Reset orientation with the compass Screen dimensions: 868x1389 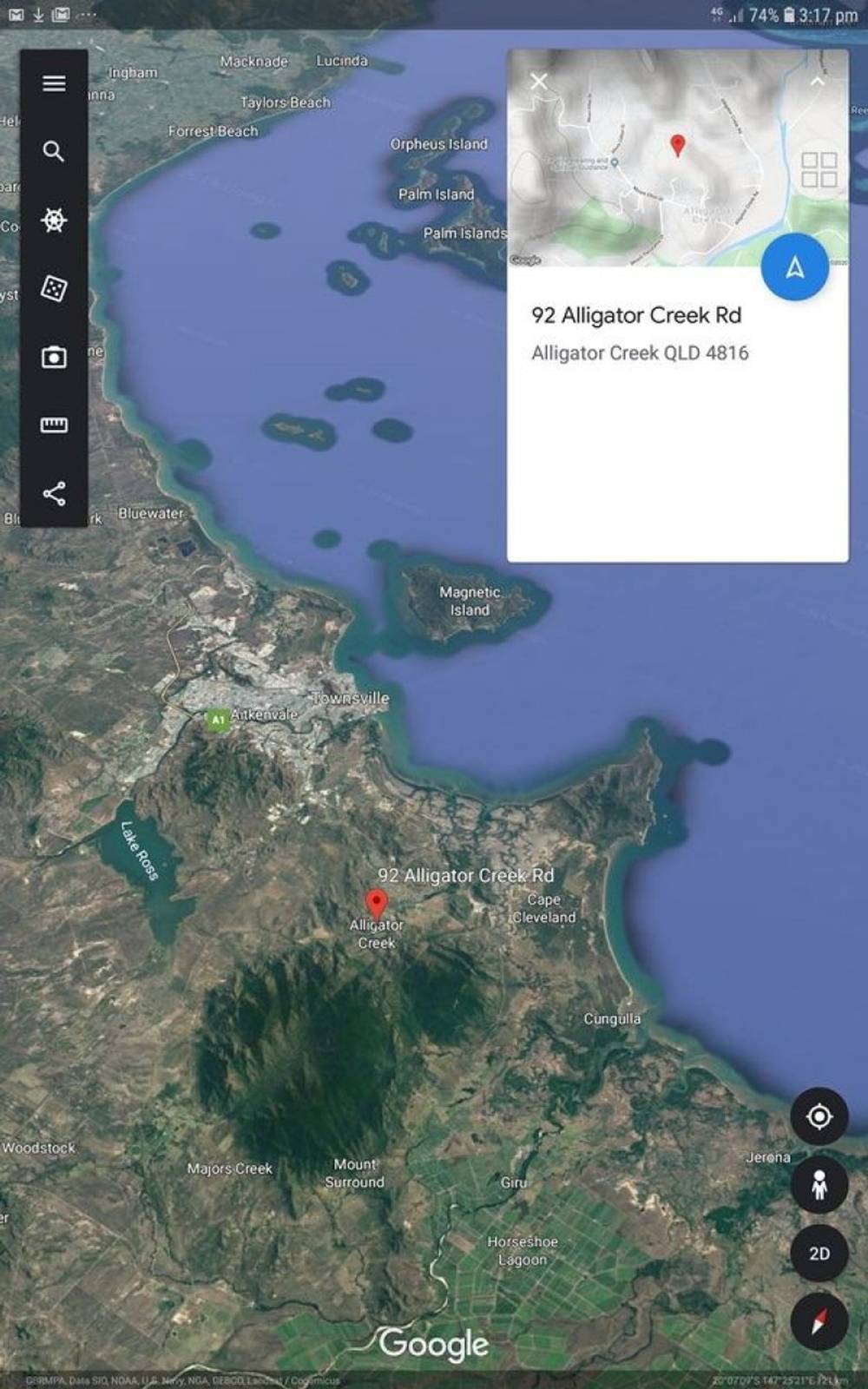click(x=819, y=1321)
